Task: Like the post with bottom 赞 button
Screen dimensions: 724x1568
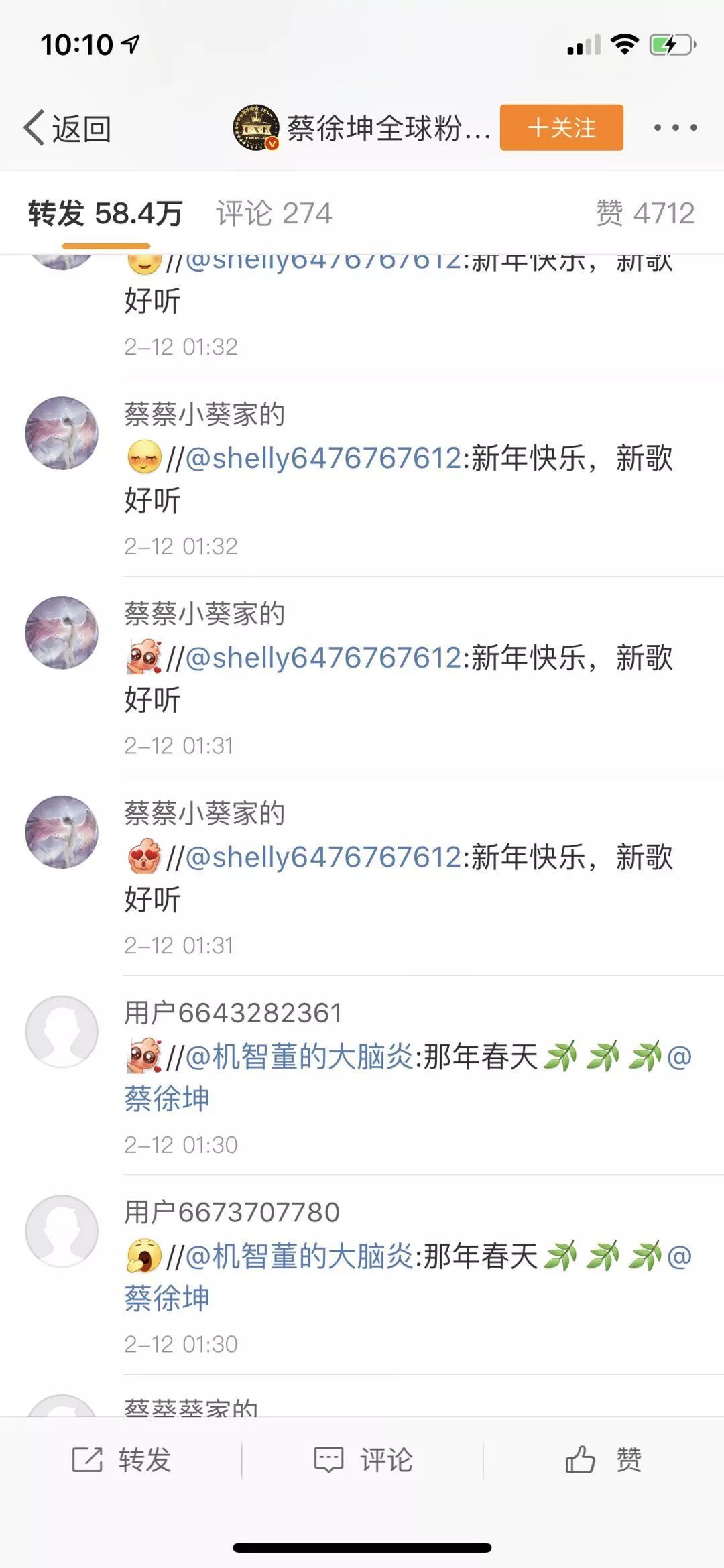Action: tap(603, 1459)
